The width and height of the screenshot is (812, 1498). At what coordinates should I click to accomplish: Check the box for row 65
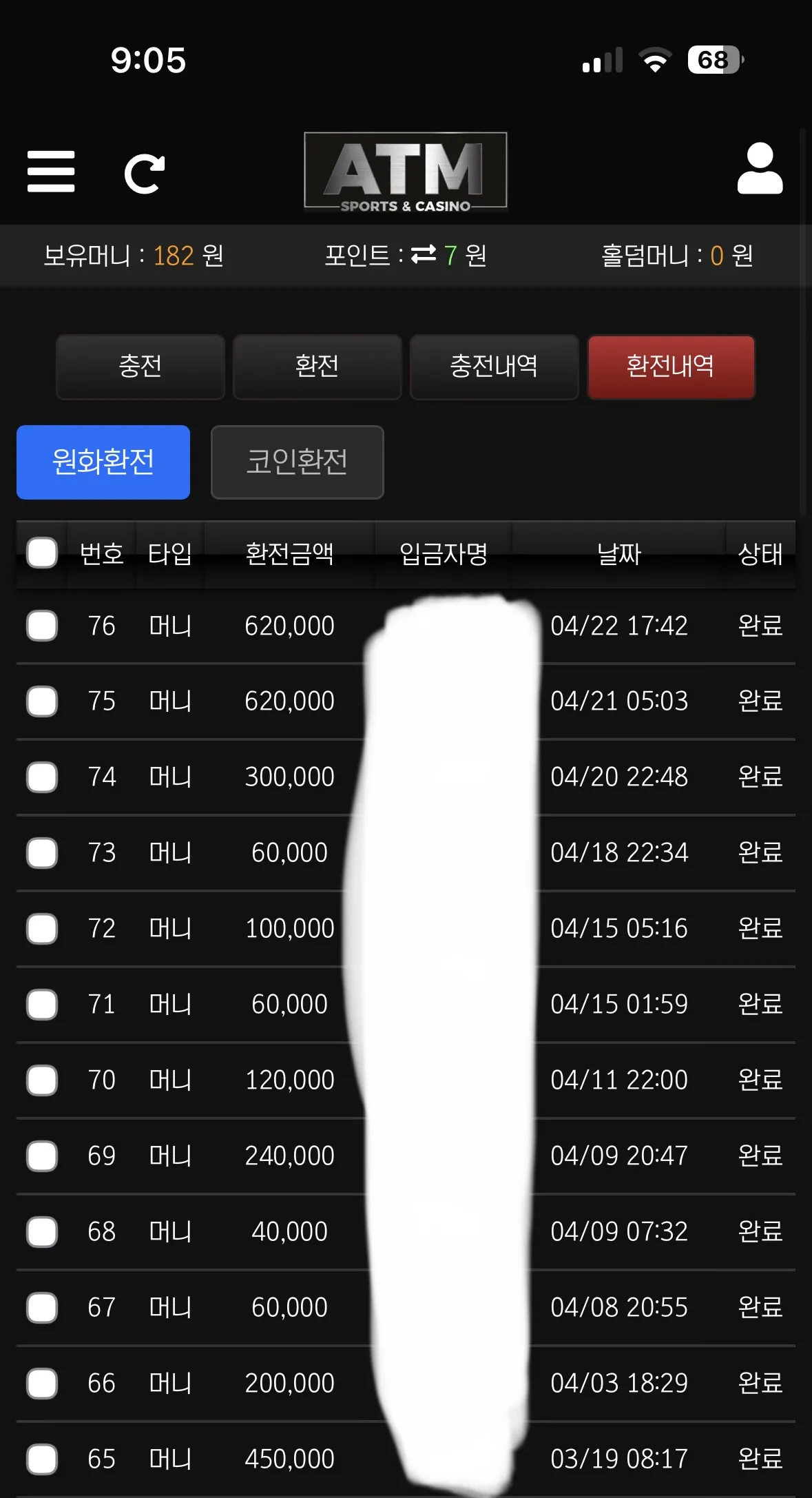pos(42,1459)
